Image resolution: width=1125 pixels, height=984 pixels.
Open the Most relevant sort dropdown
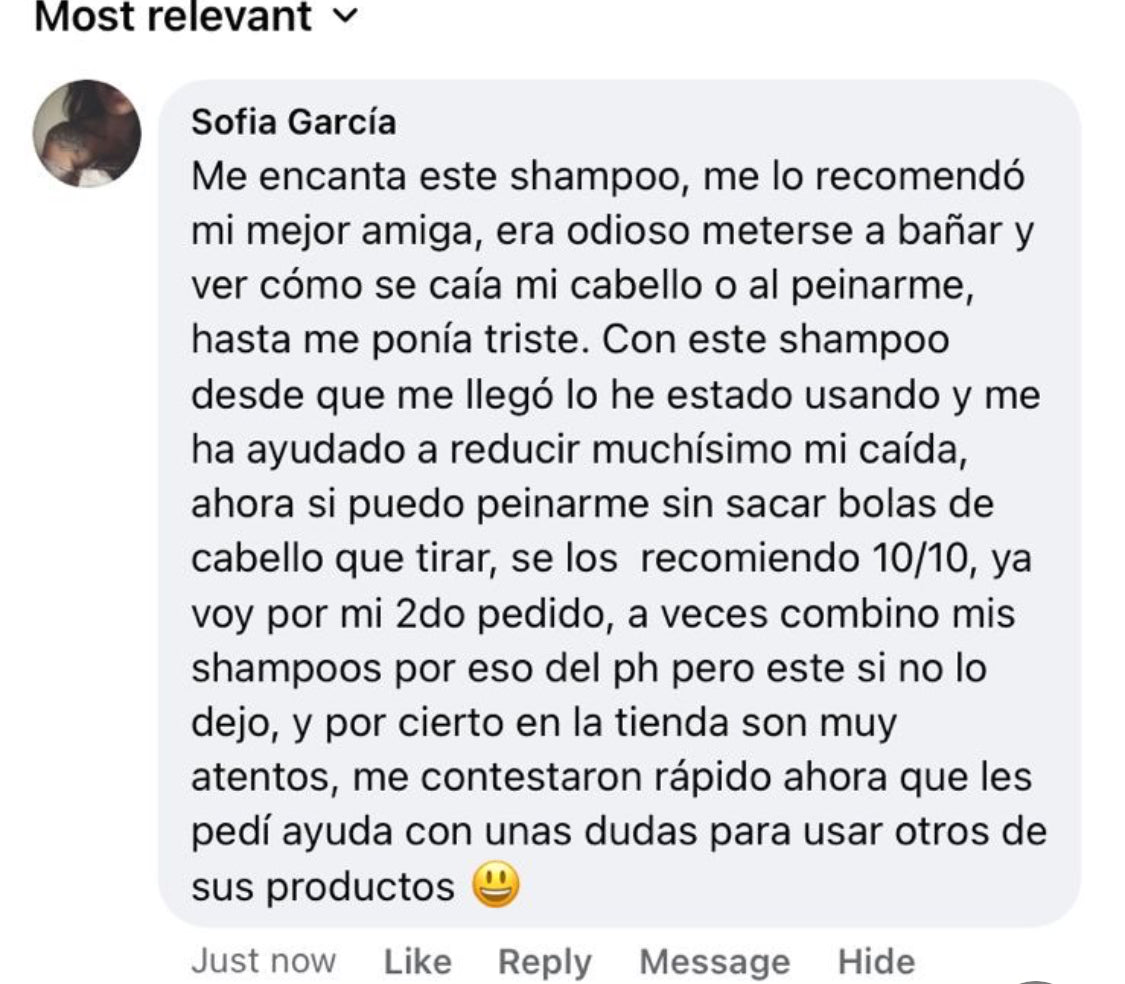196,17
